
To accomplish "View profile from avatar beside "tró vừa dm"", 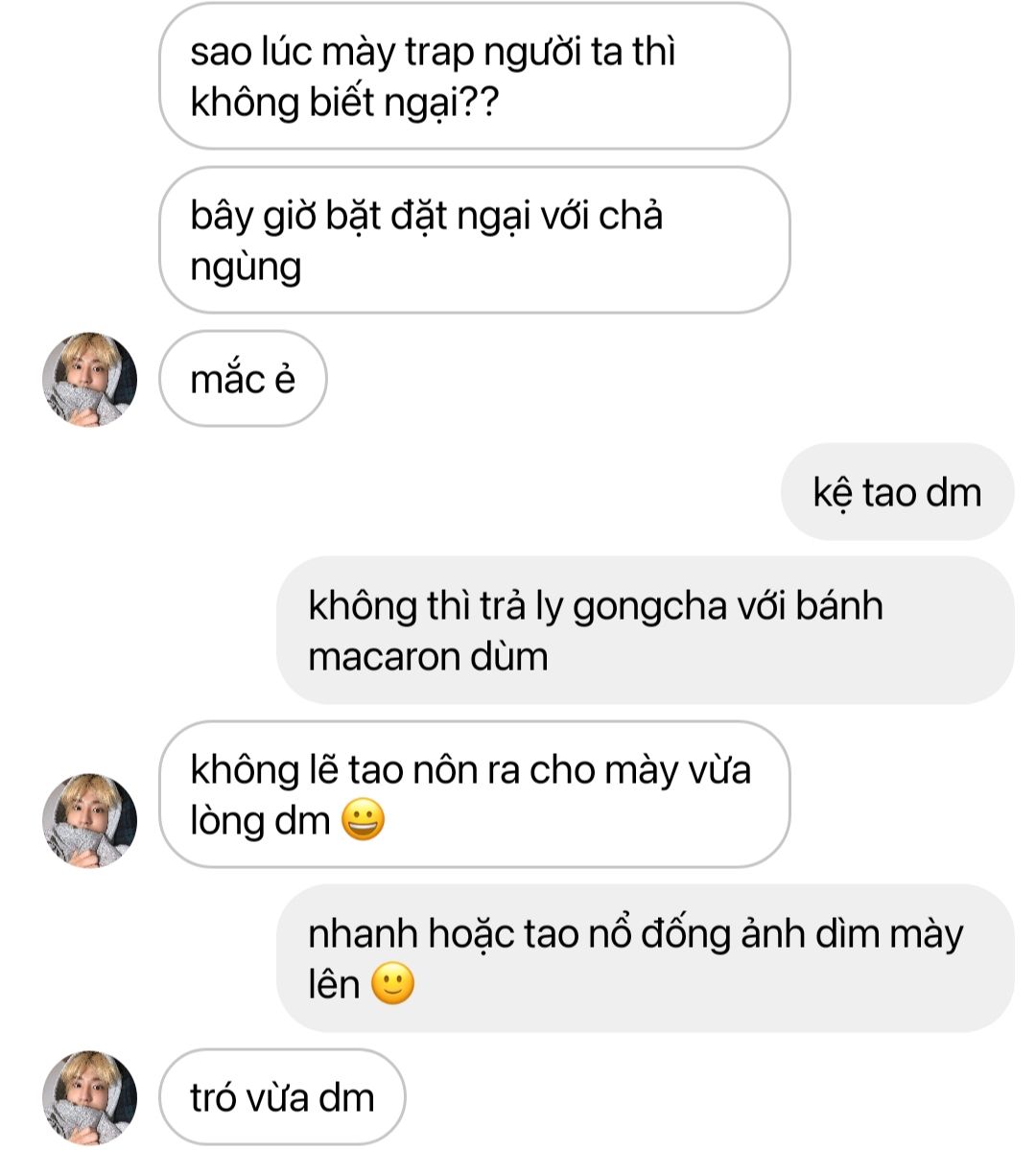I will [89, 1097].
